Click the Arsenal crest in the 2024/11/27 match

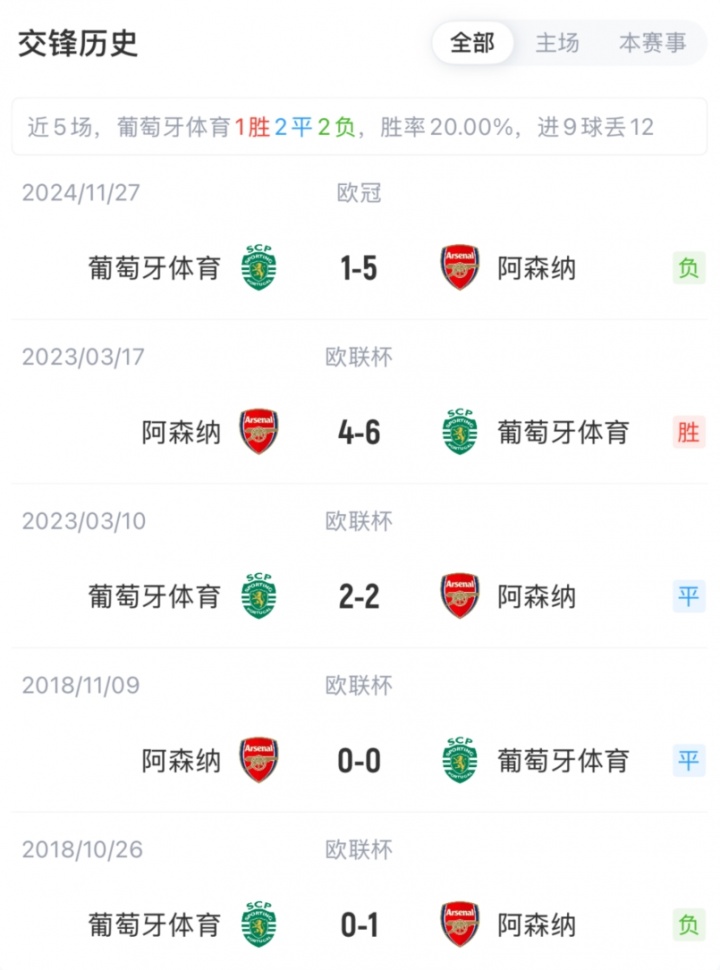[460, 267]
